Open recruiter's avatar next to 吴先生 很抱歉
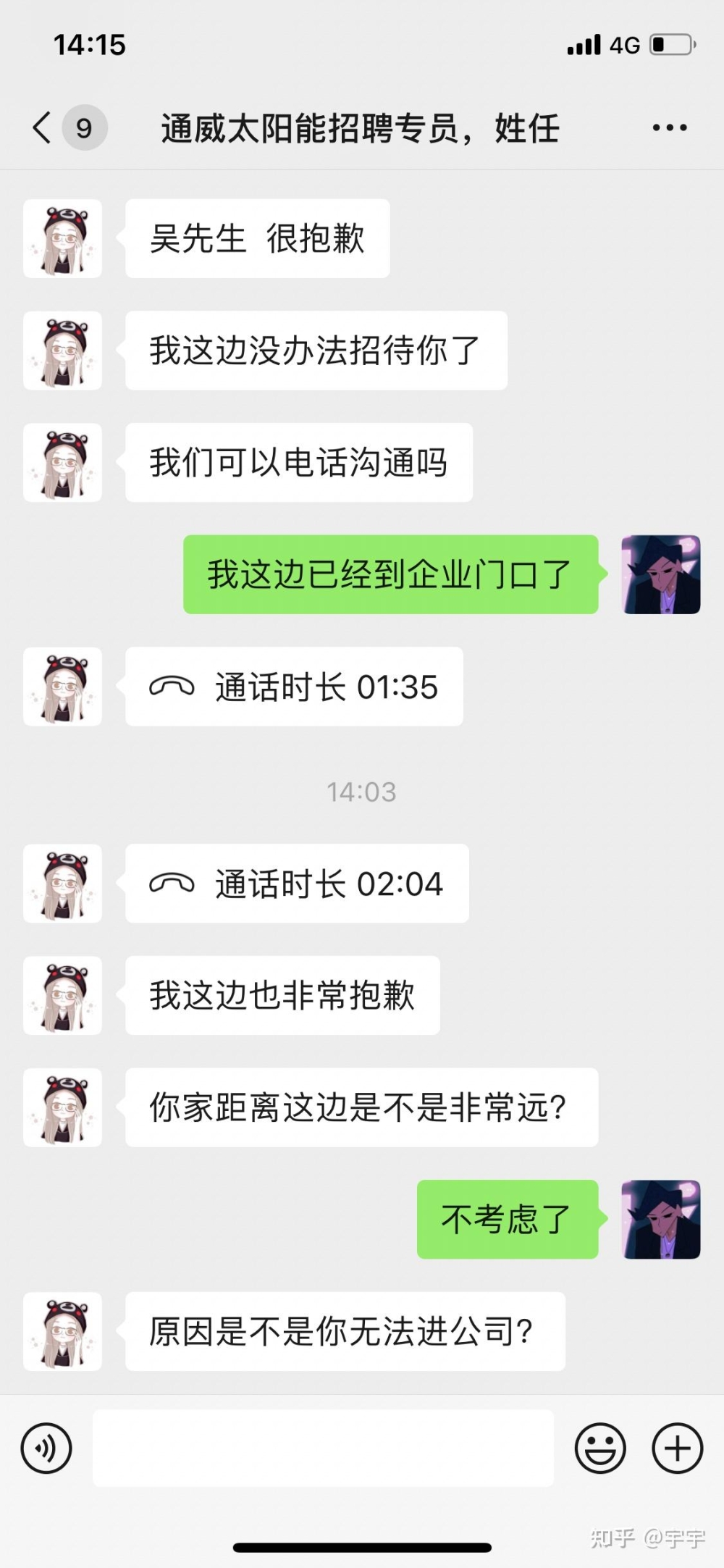724x1568 pixels. tap(63, 239)
